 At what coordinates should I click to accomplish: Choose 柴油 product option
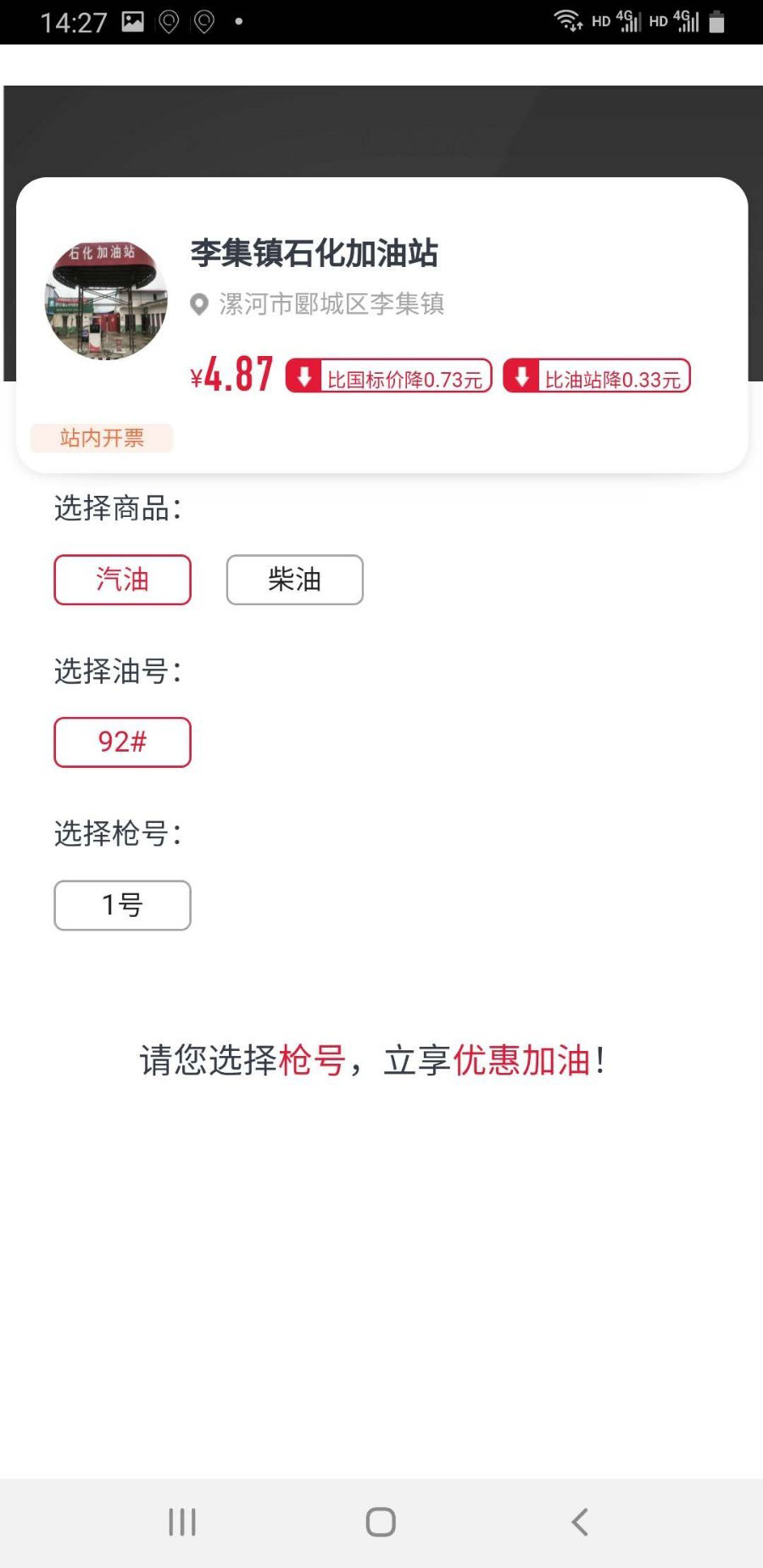(294, 580)
